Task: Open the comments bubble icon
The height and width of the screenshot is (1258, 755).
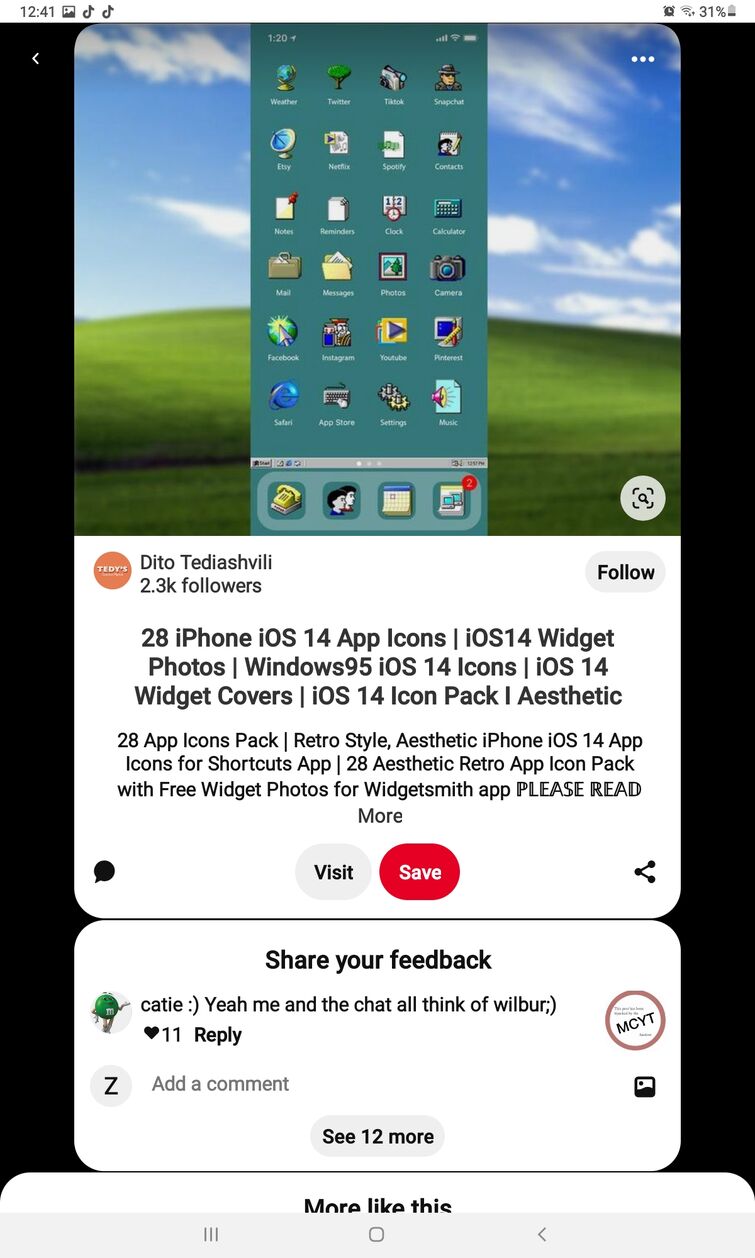Action: coord(104,872)
